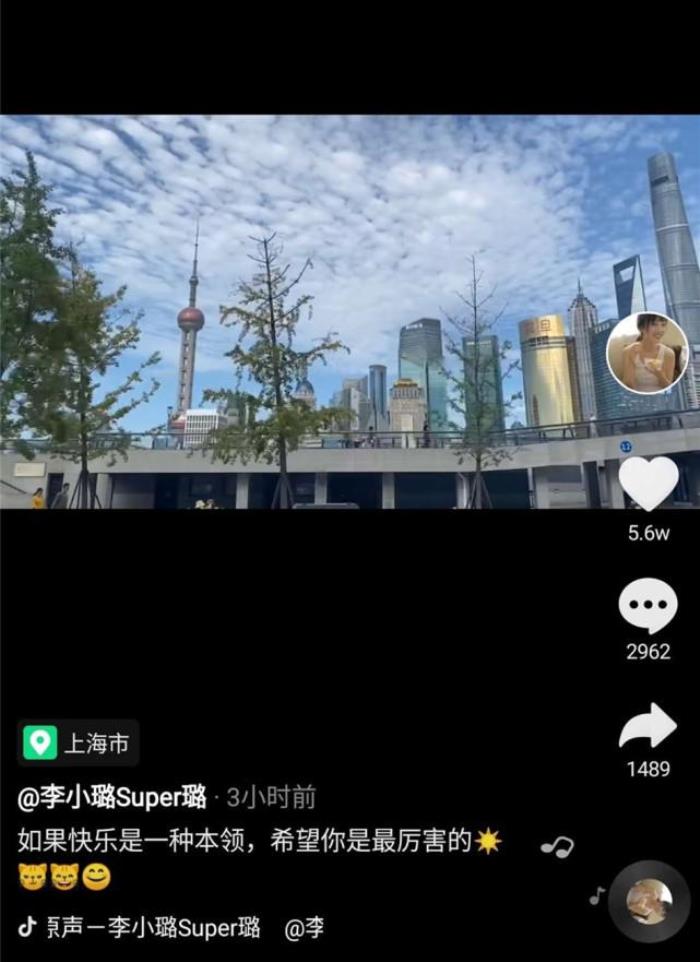Share this video using the arrow icon
Screen dimensions: 700x962
click(x=647, y=726)
